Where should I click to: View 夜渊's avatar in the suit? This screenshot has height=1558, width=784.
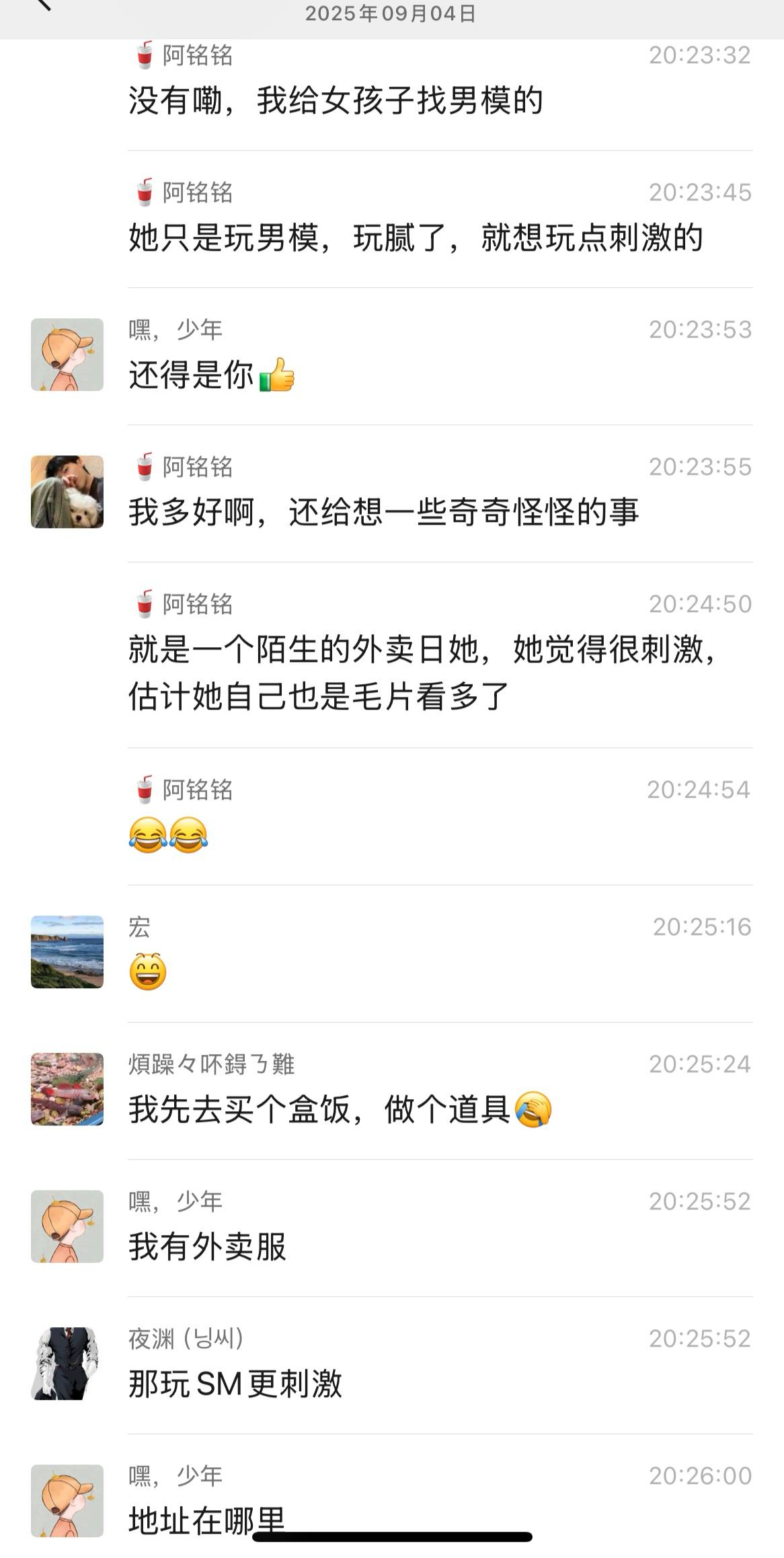pos(66,1364)
